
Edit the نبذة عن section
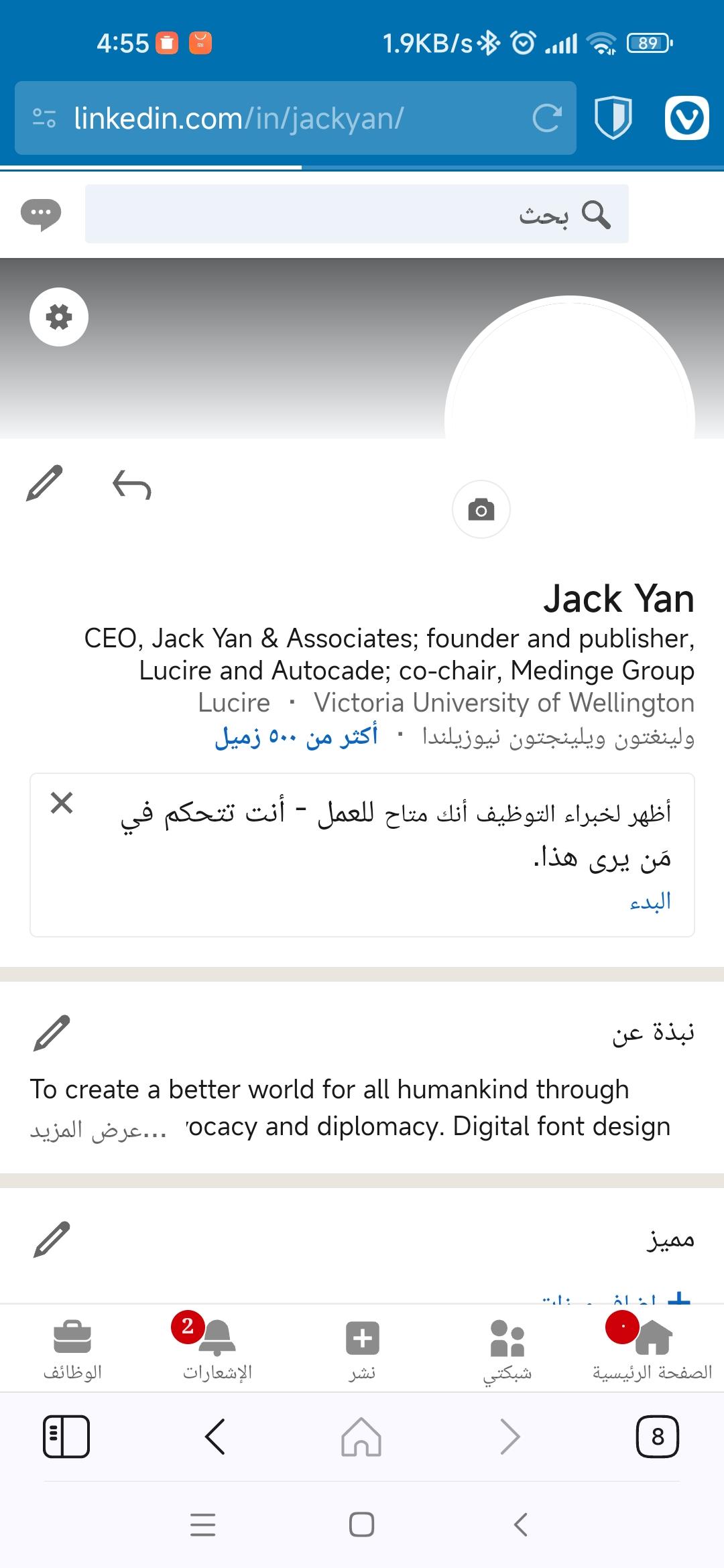(52, 1033)
